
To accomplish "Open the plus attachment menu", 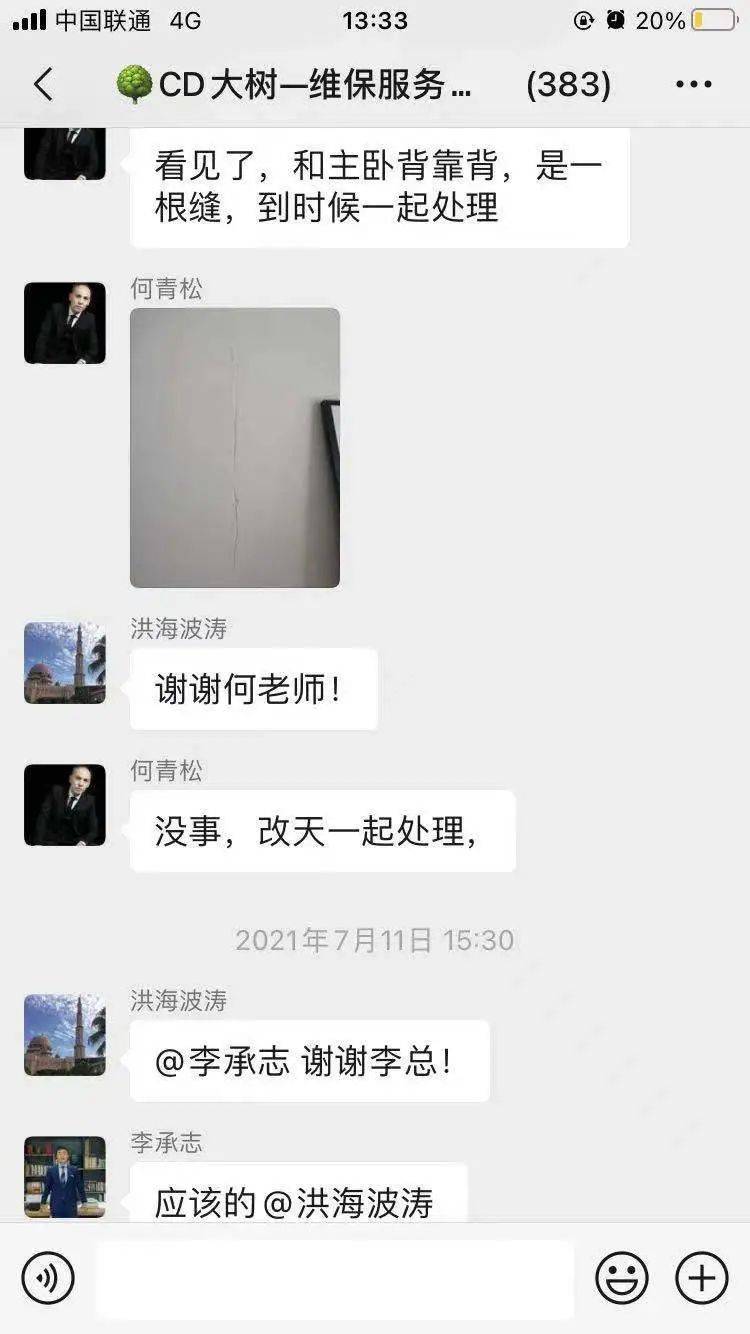I will coord(701,1278).
